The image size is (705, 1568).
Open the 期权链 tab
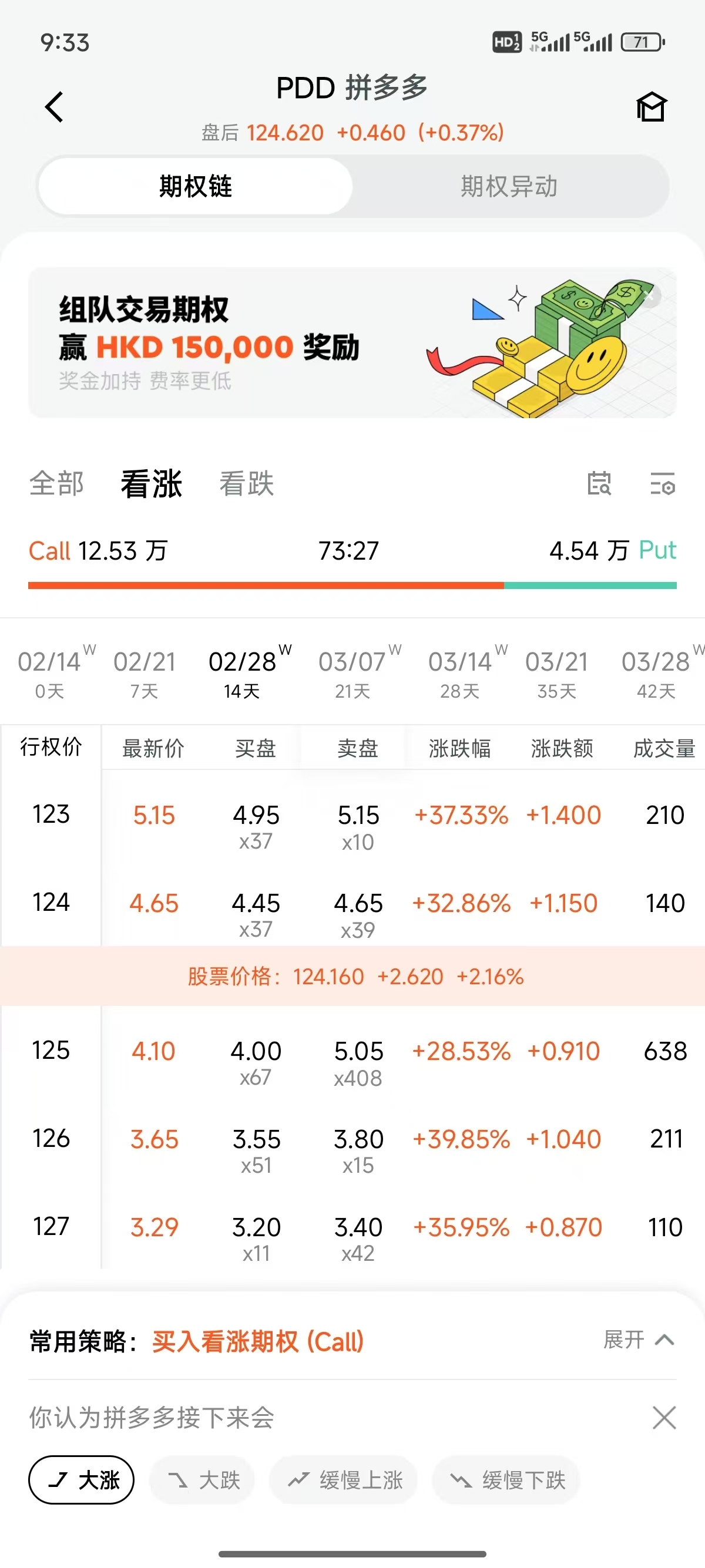(x=194, y=187)
